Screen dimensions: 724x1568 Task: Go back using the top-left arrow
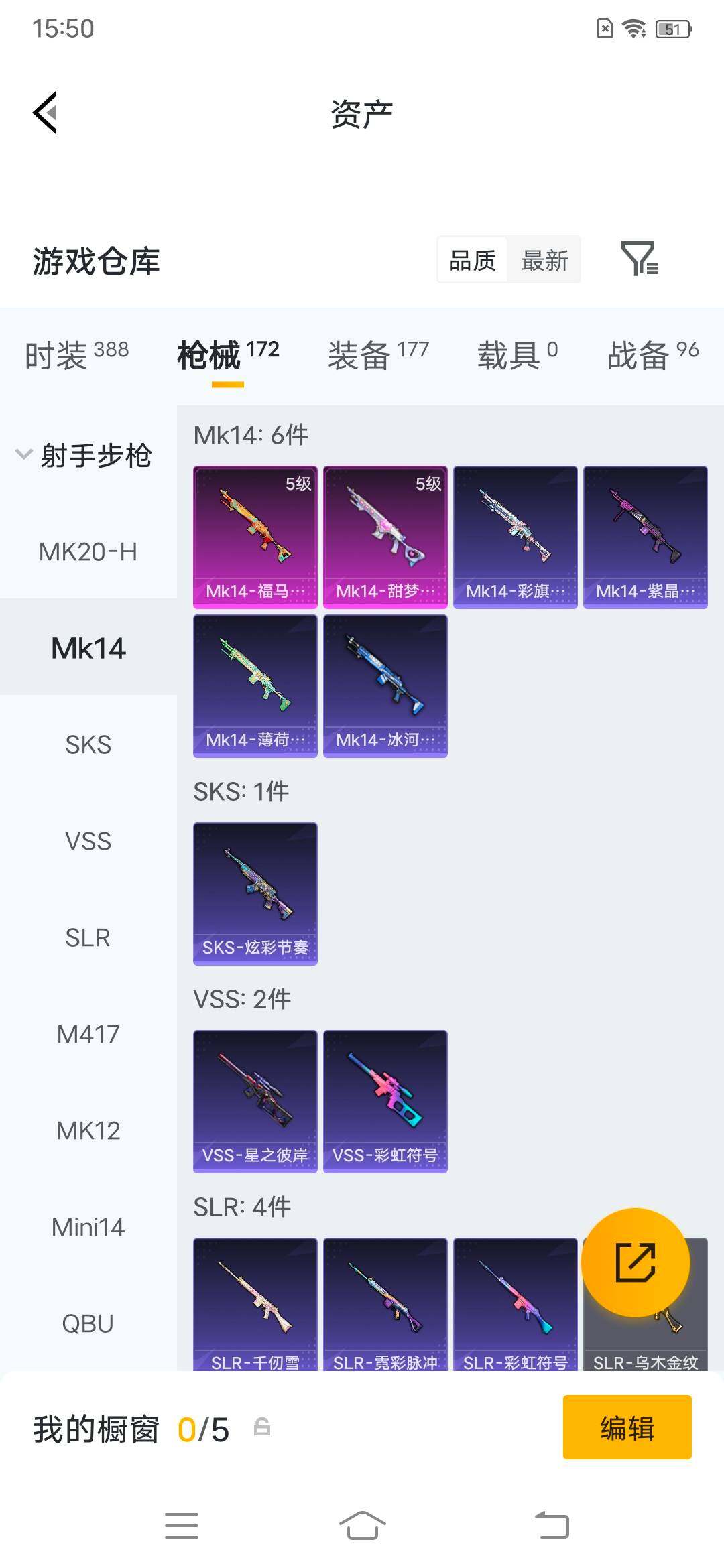pyautogui.click(x=45, y=113)
